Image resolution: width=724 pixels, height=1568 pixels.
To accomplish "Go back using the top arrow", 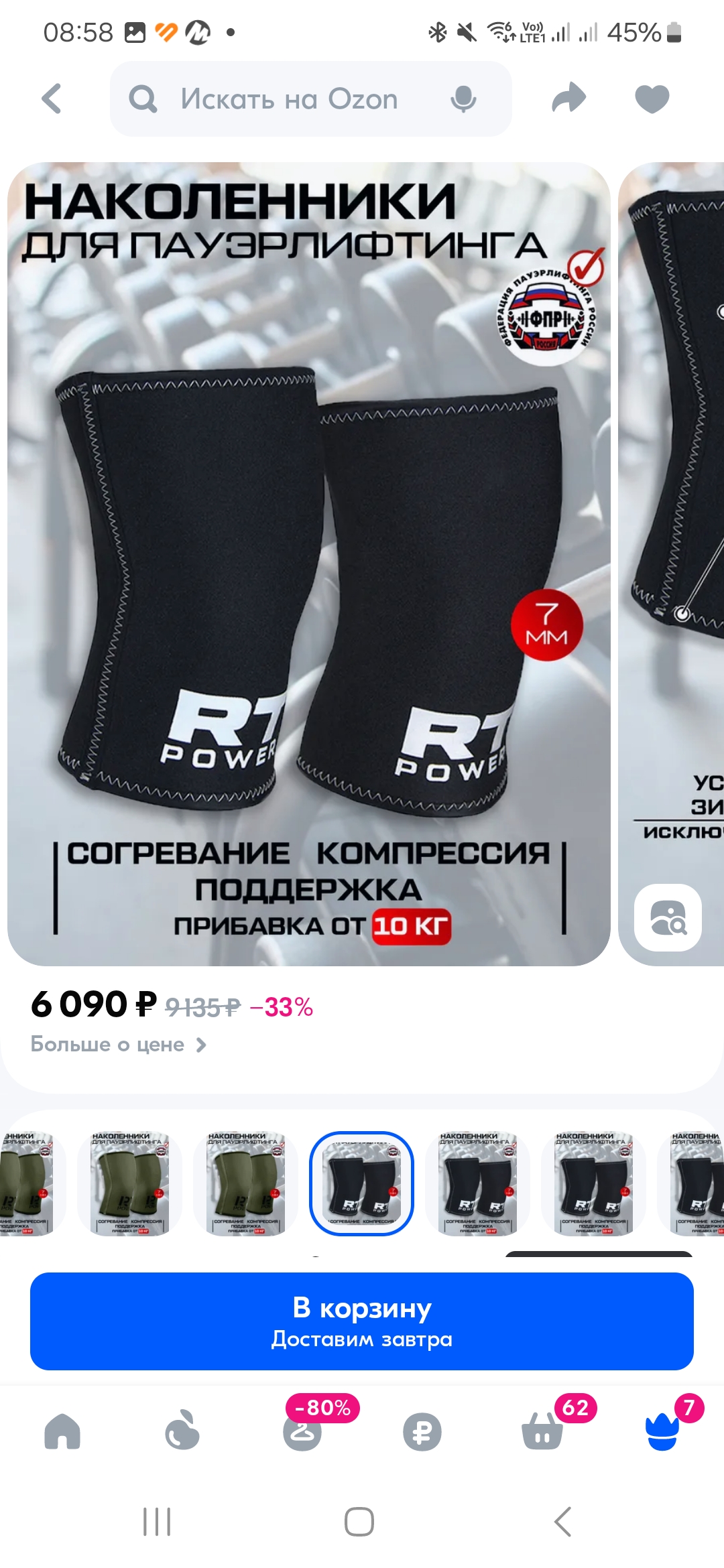I will tap(52, 99).
